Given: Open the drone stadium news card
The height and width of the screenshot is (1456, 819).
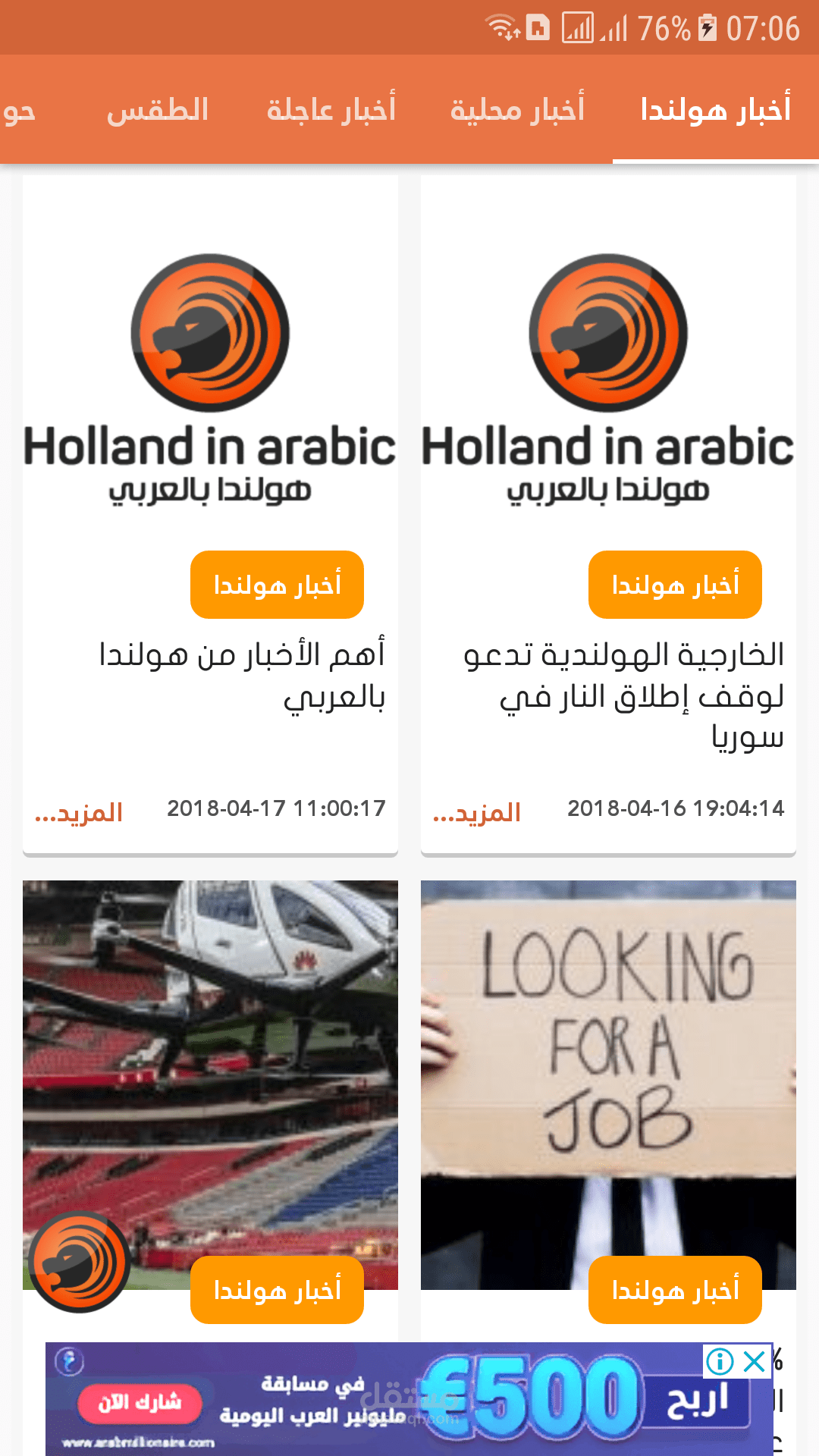Looking at the screenshot, I should point(210,1084).
